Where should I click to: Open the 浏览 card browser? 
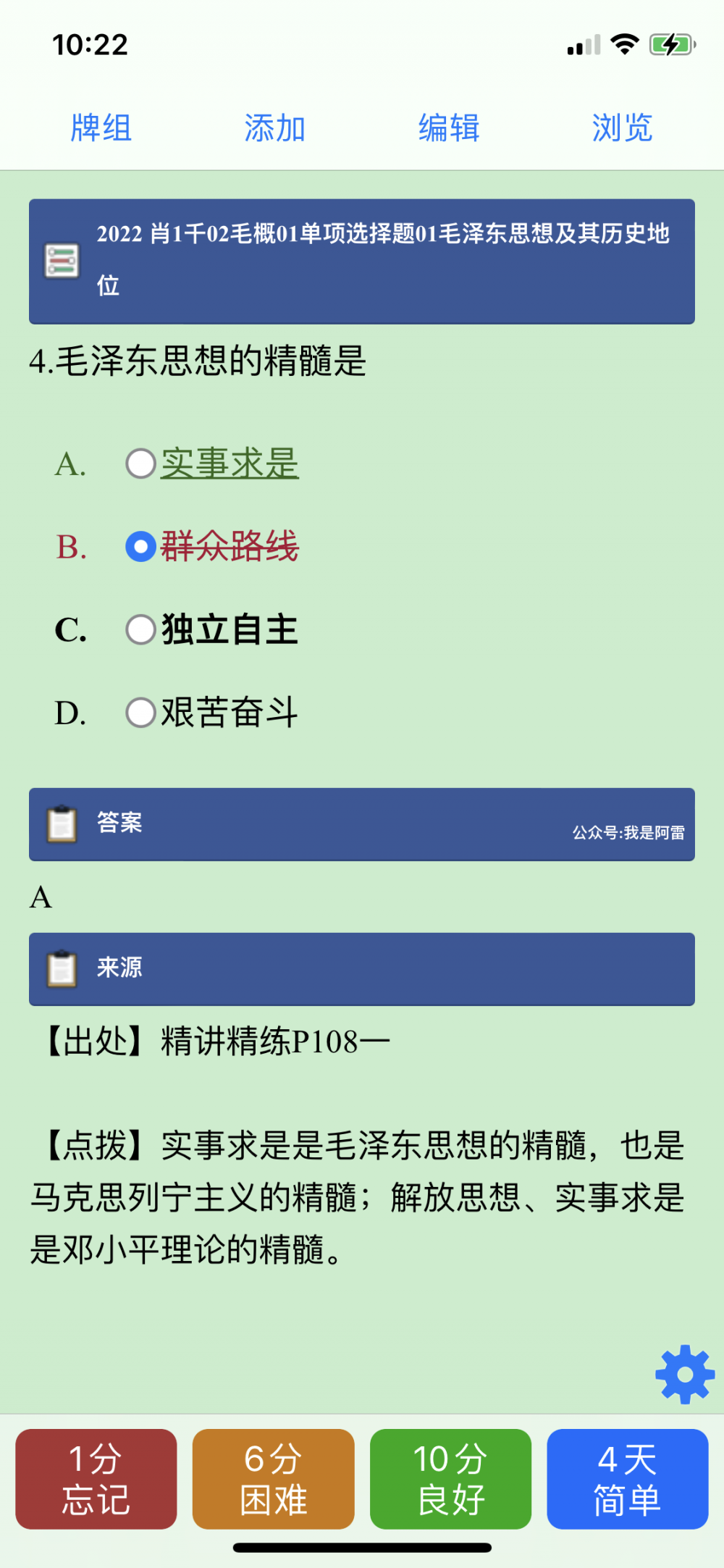click(622, 128)
